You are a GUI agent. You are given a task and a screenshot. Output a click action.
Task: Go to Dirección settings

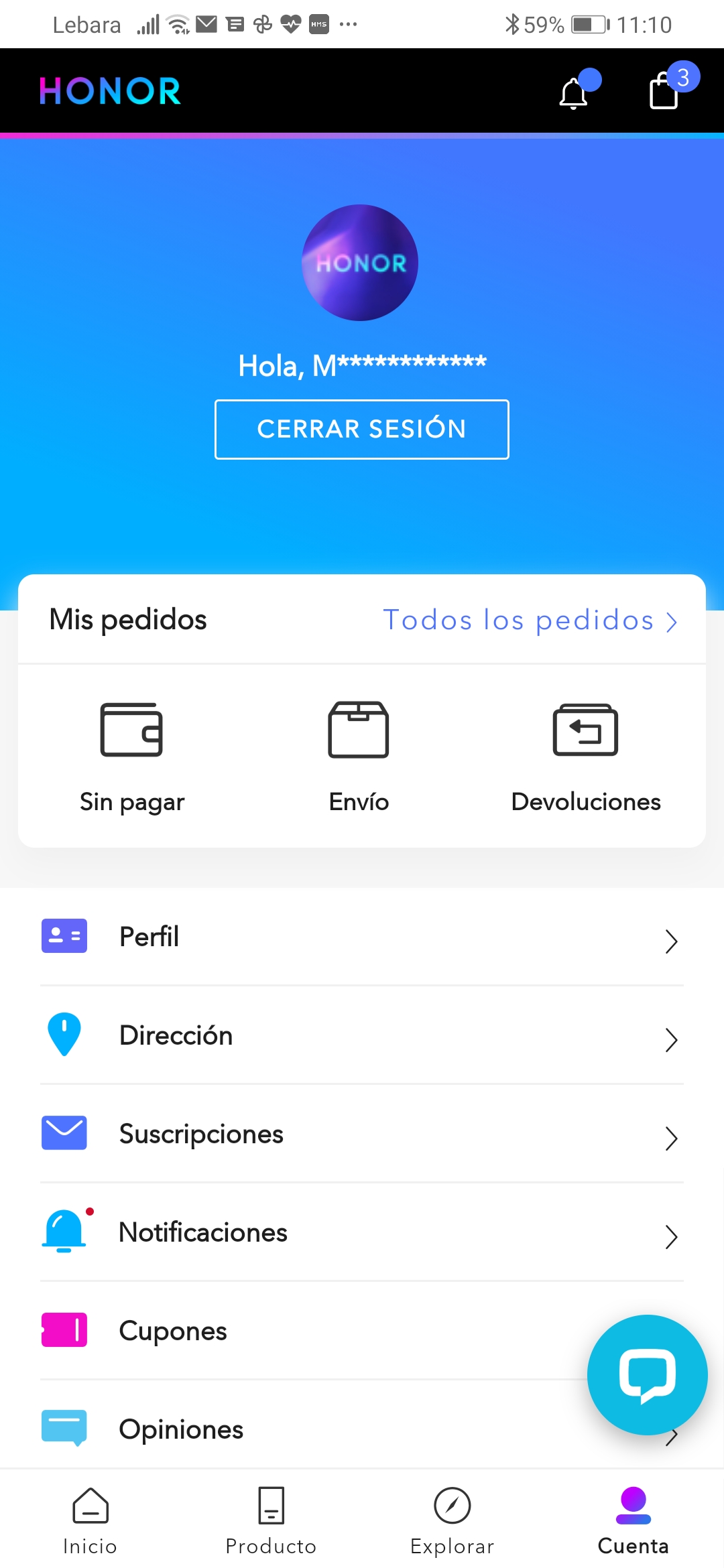(362, 1035)
